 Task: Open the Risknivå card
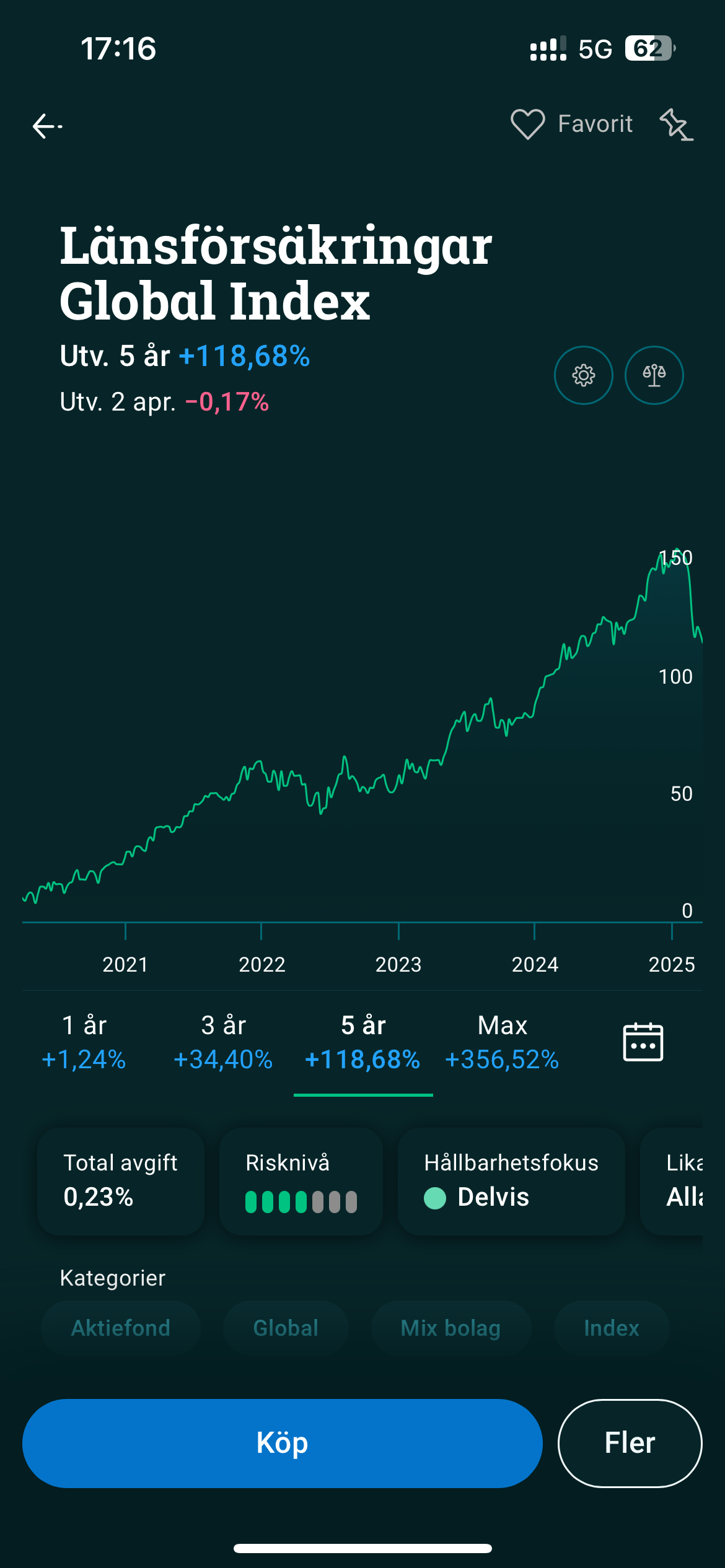[301, 1180]
